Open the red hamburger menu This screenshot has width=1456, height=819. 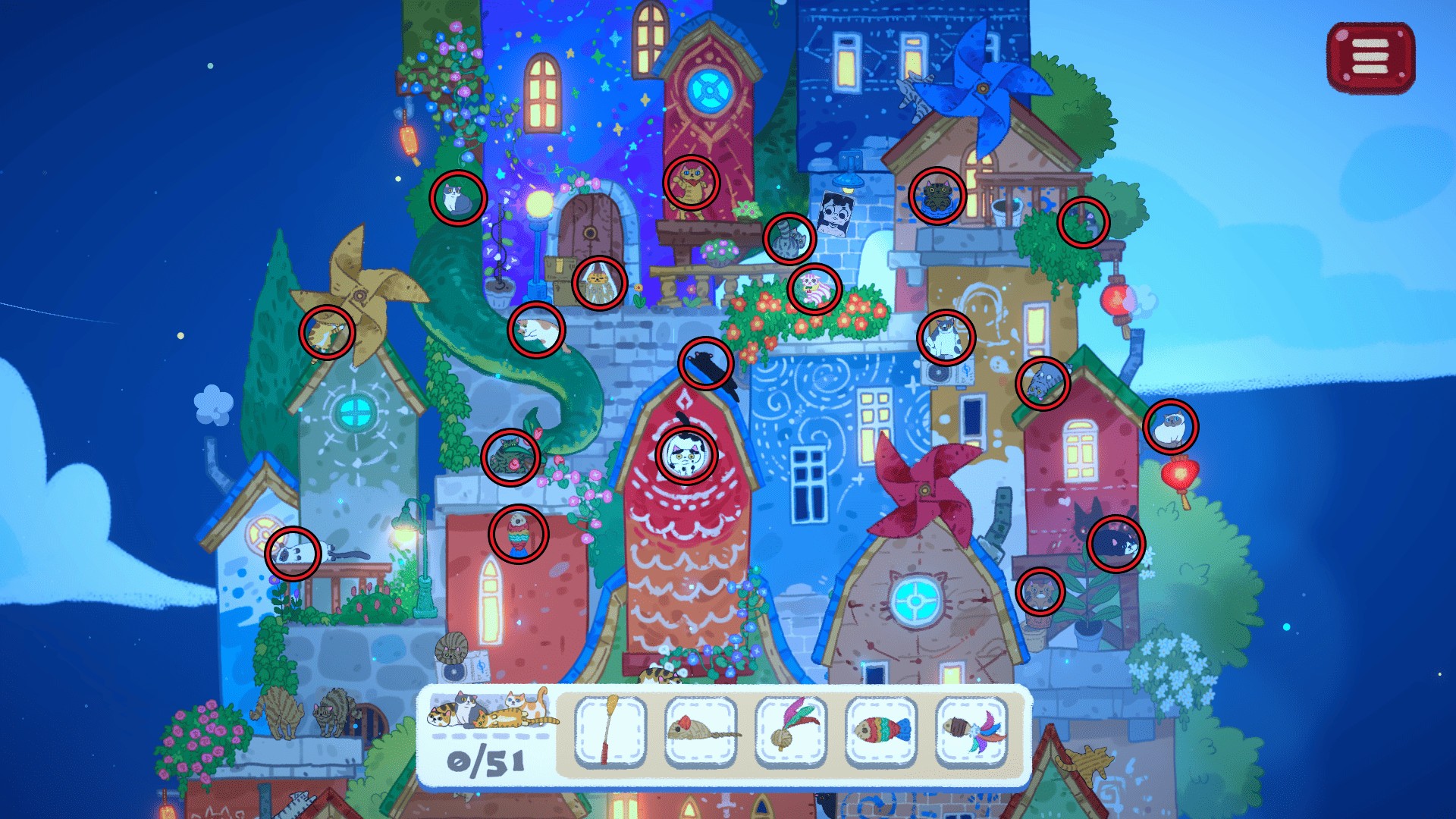(1370, 58)
